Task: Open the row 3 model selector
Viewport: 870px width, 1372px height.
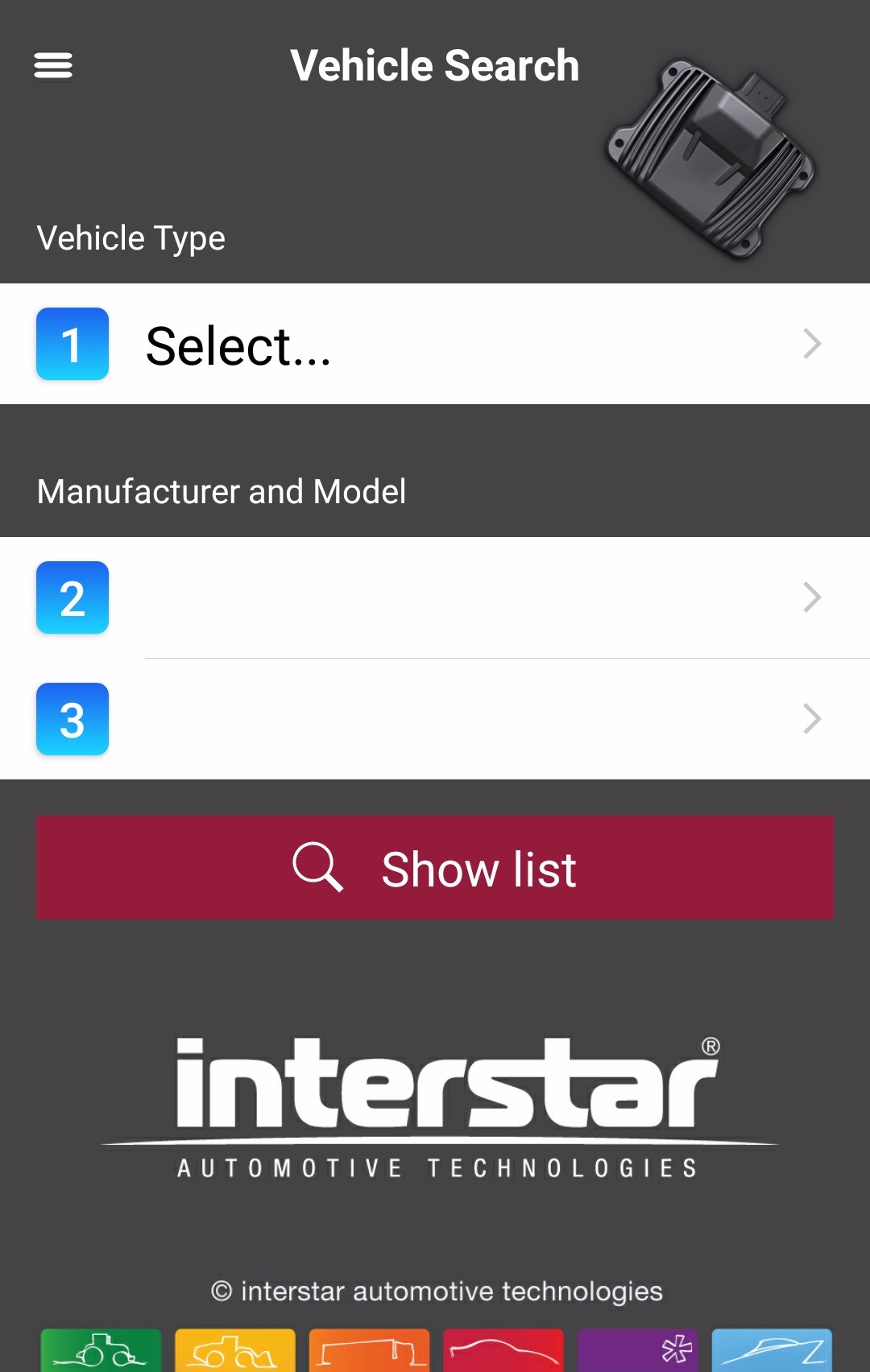Action: click(435, 719)
